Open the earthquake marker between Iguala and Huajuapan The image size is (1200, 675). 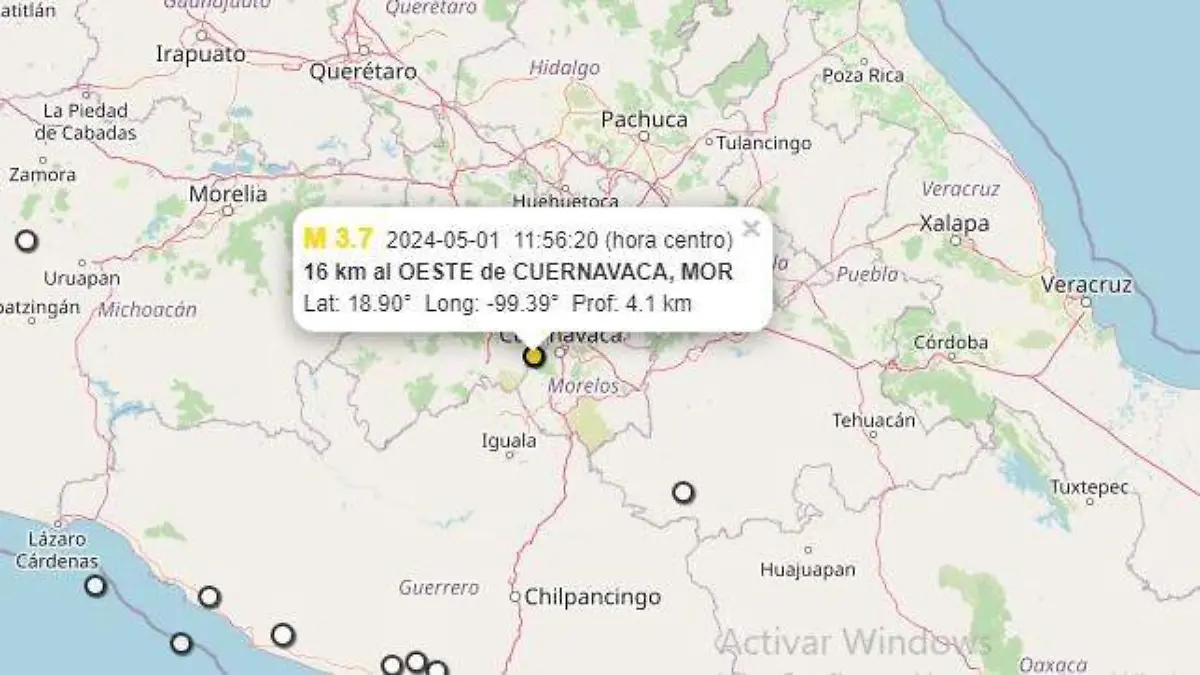pos(683,492)
